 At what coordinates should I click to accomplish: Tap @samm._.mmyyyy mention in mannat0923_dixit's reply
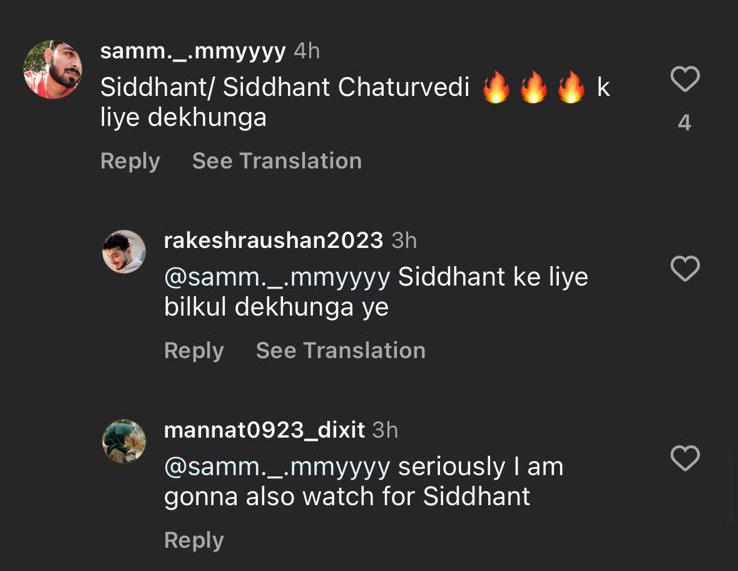pyautogui.click(x=277, y=467)
